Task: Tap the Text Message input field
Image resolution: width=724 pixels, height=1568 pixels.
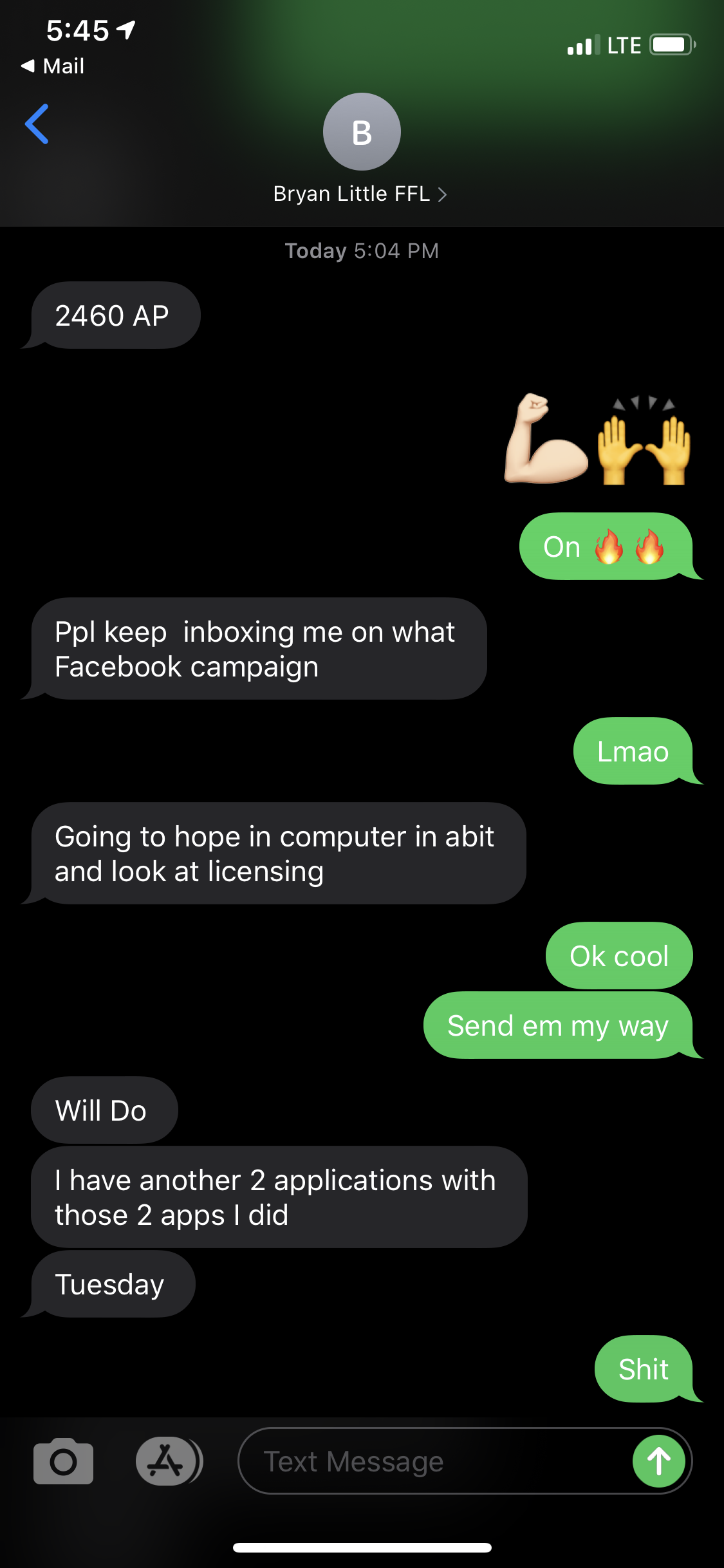Action: 431,1461
